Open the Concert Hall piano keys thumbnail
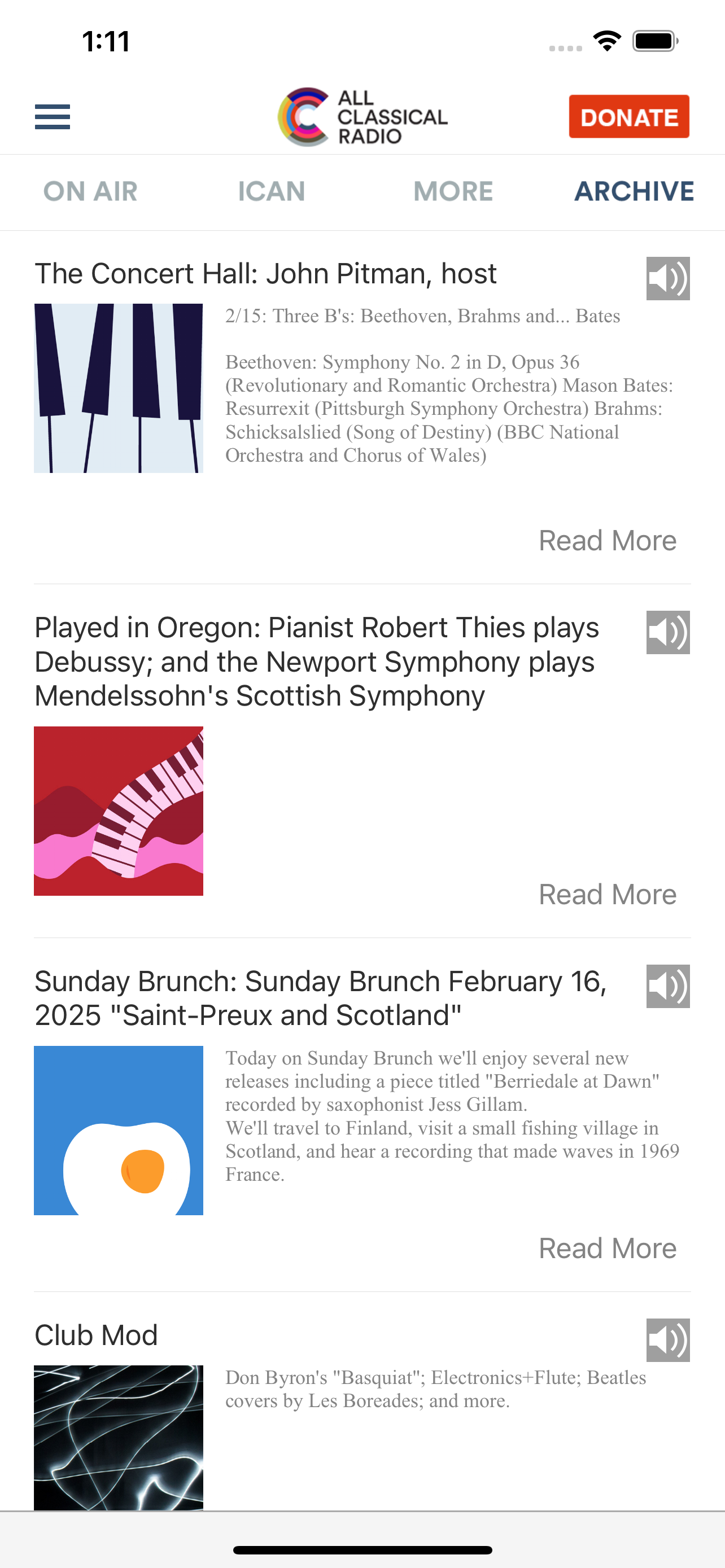The width and height of the screenshot is (725, 1568). tap(119, 388)
